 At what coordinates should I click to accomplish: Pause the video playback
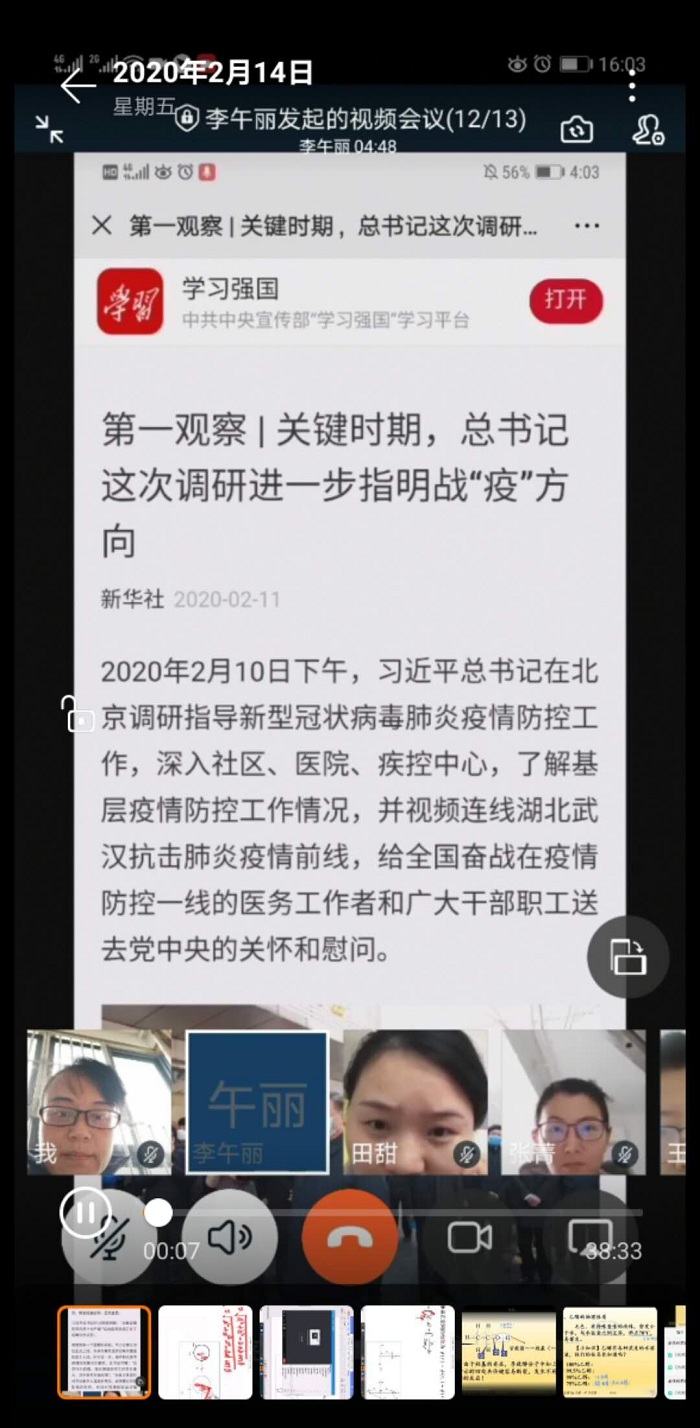coord(86,1213)
